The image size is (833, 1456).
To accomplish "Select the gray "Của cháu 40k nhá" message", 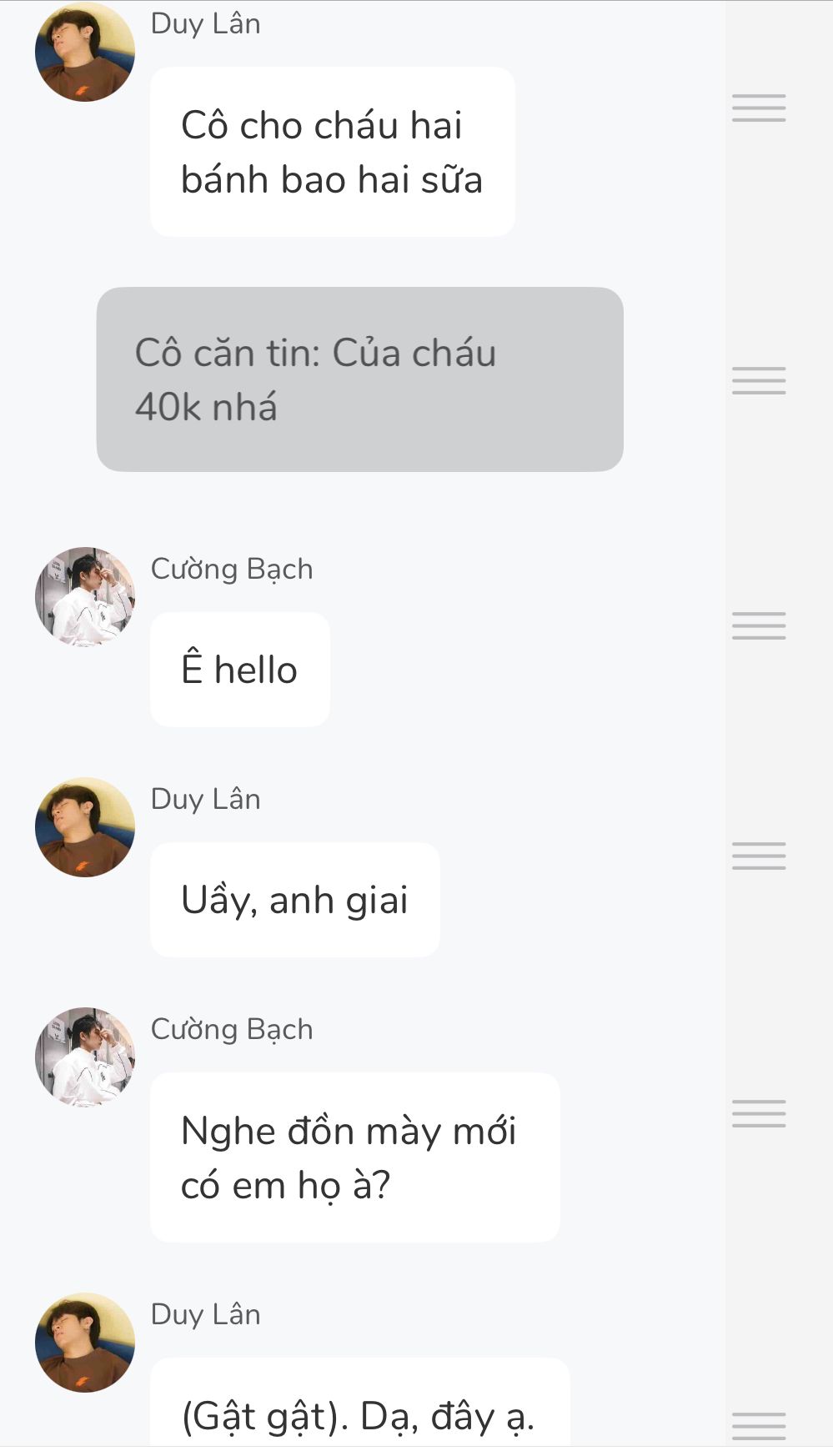I will click(359, 379).
